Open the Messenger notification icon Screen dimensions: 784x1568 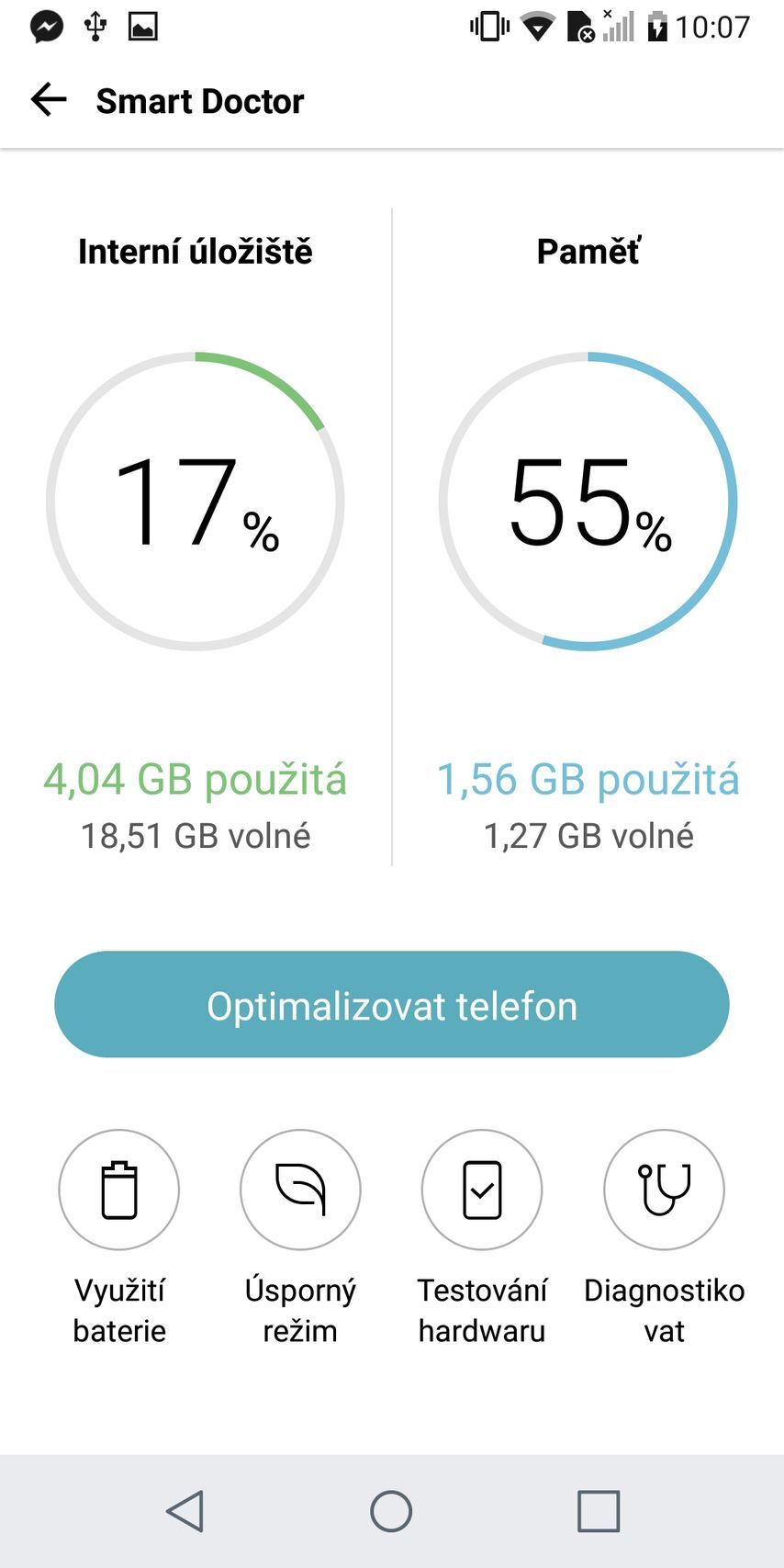45,27
